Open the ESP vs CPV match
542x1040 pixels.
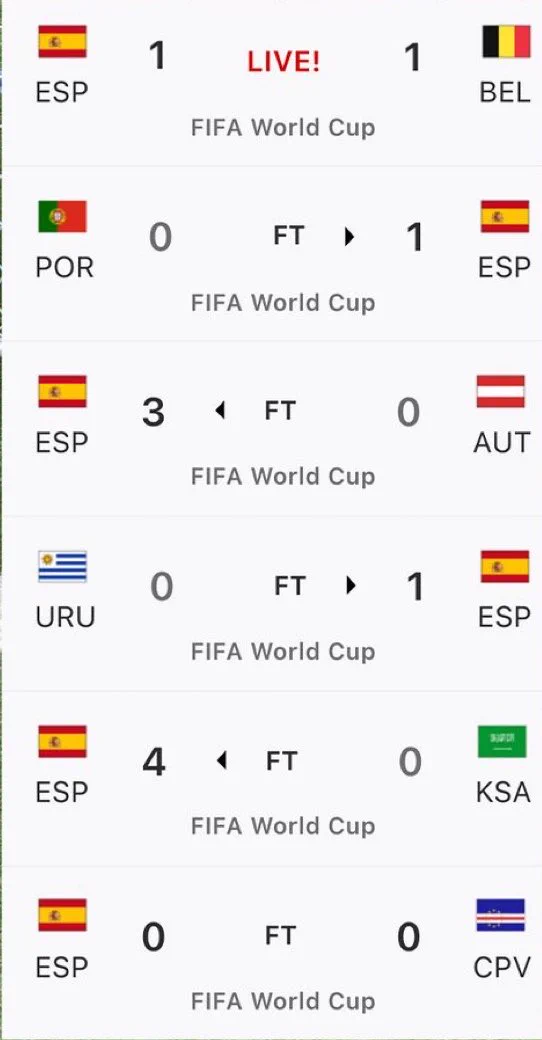click(x=272, y=952)
